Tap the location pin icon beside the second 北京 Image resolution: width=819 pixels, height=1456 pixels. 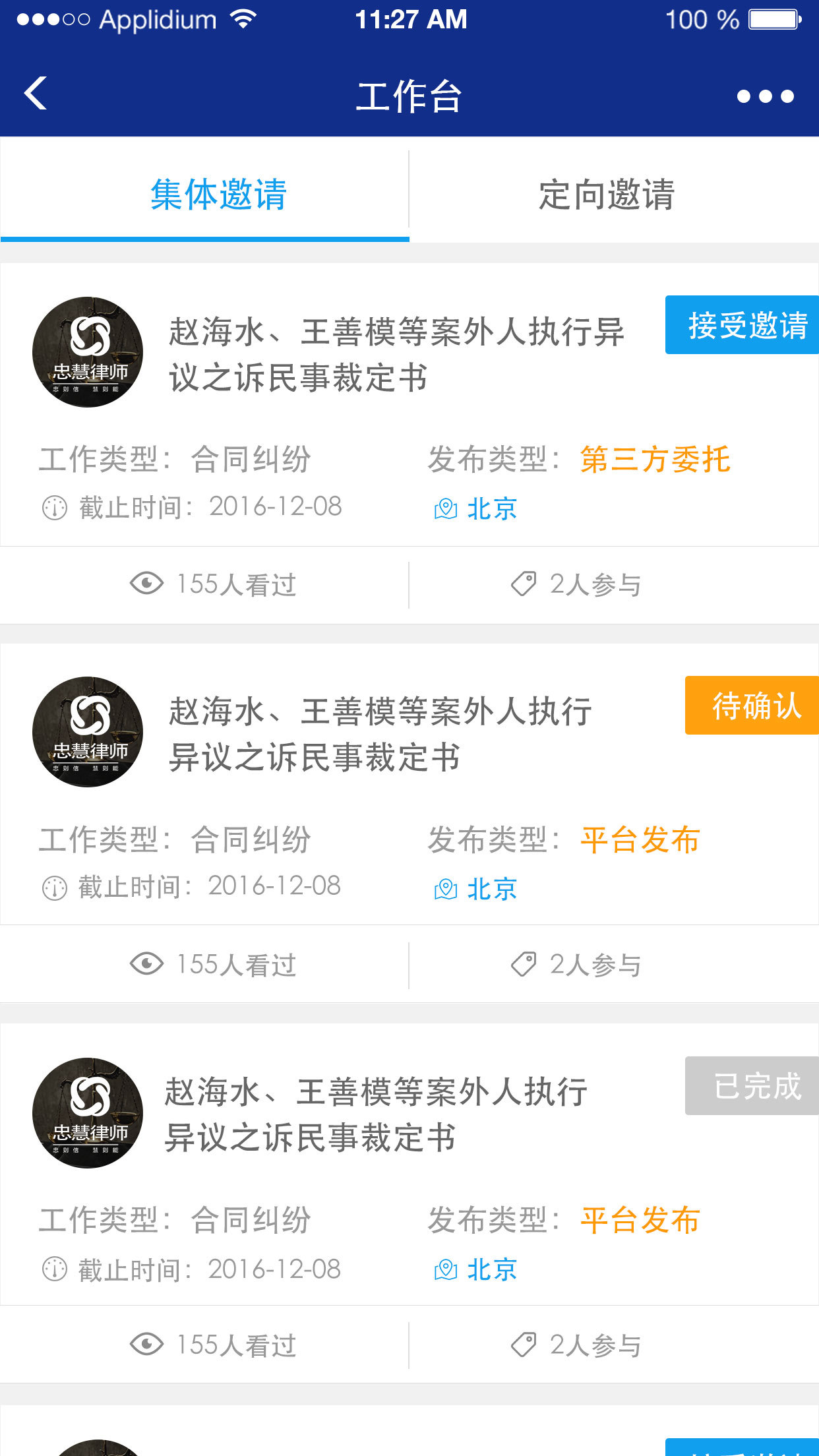446,888
